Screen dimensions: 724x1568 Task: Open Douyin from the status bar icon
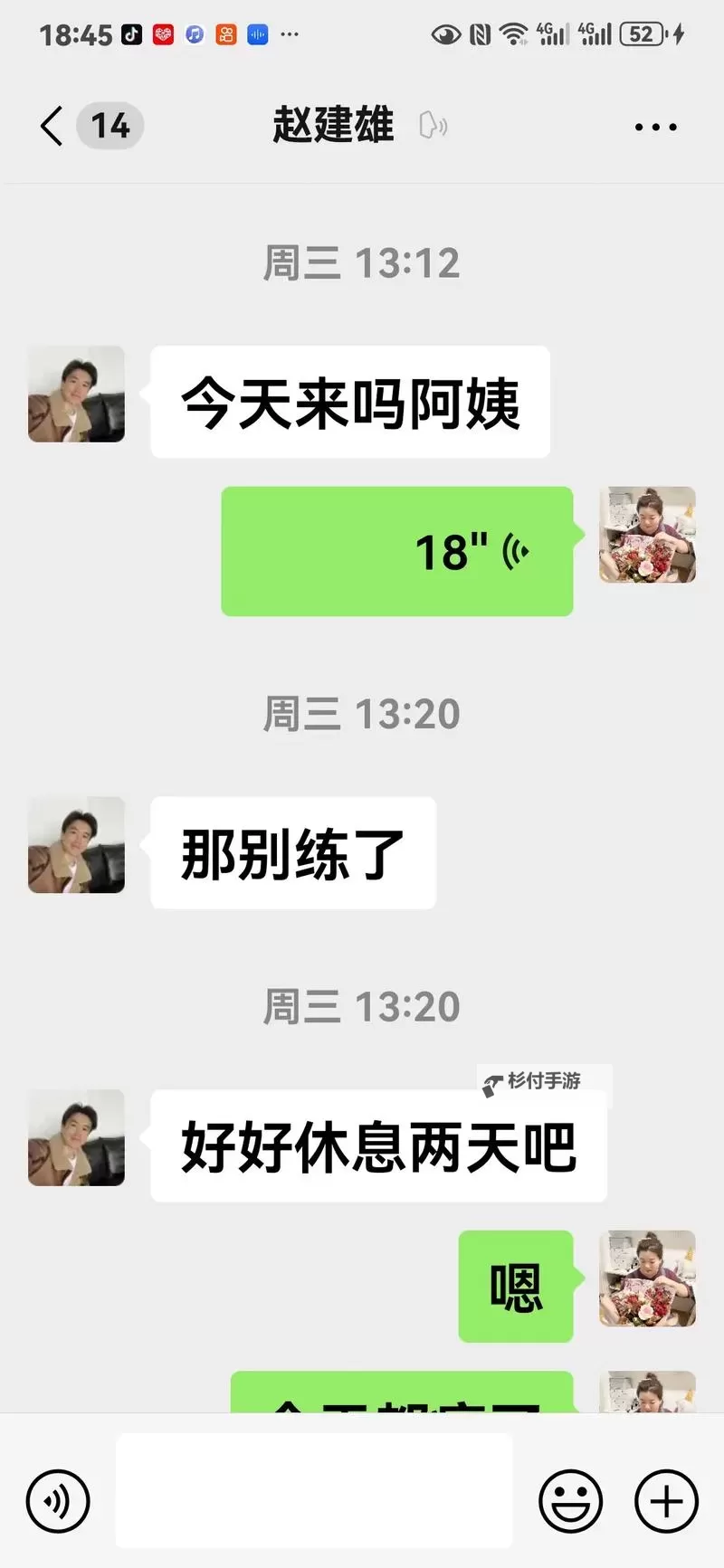point(132,34)
